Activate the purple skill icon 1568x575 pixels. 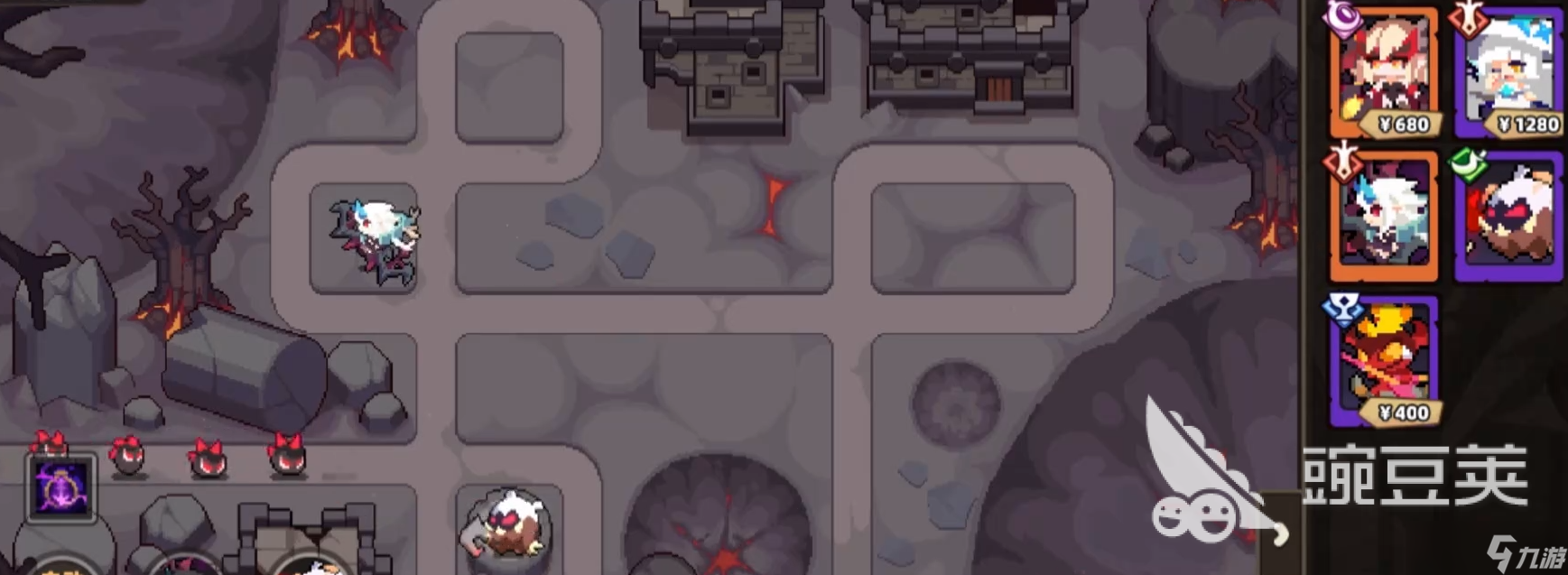(61, 488)
